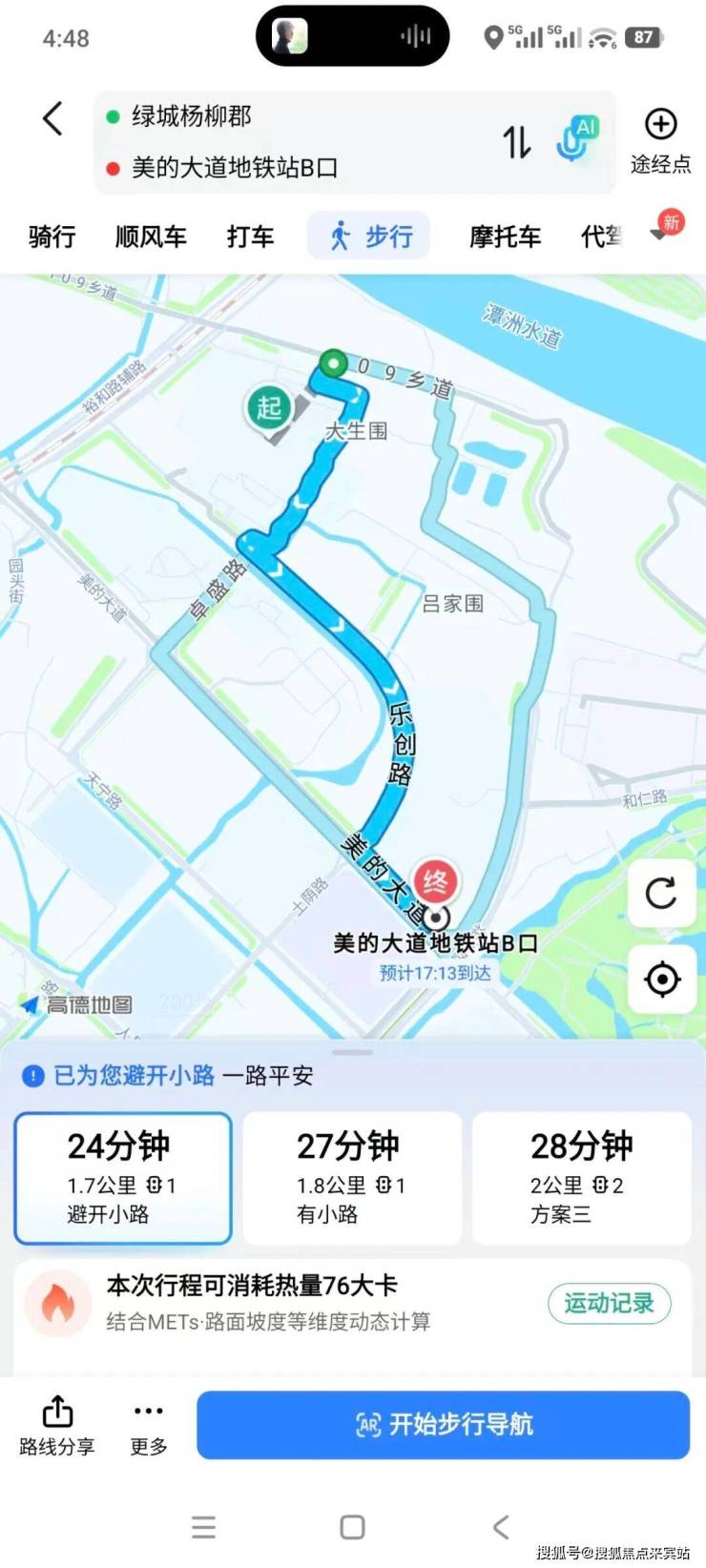Center map on my current location
The image size is (706, 1568).
661,980
